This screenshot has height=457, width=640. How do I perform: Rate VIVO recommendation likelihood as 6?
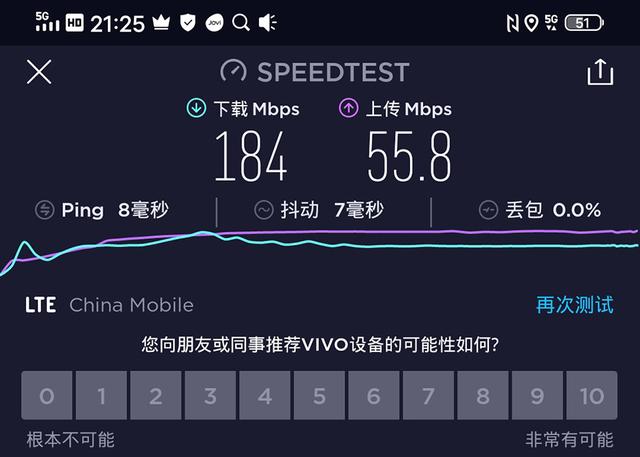[x=374, y=396]
